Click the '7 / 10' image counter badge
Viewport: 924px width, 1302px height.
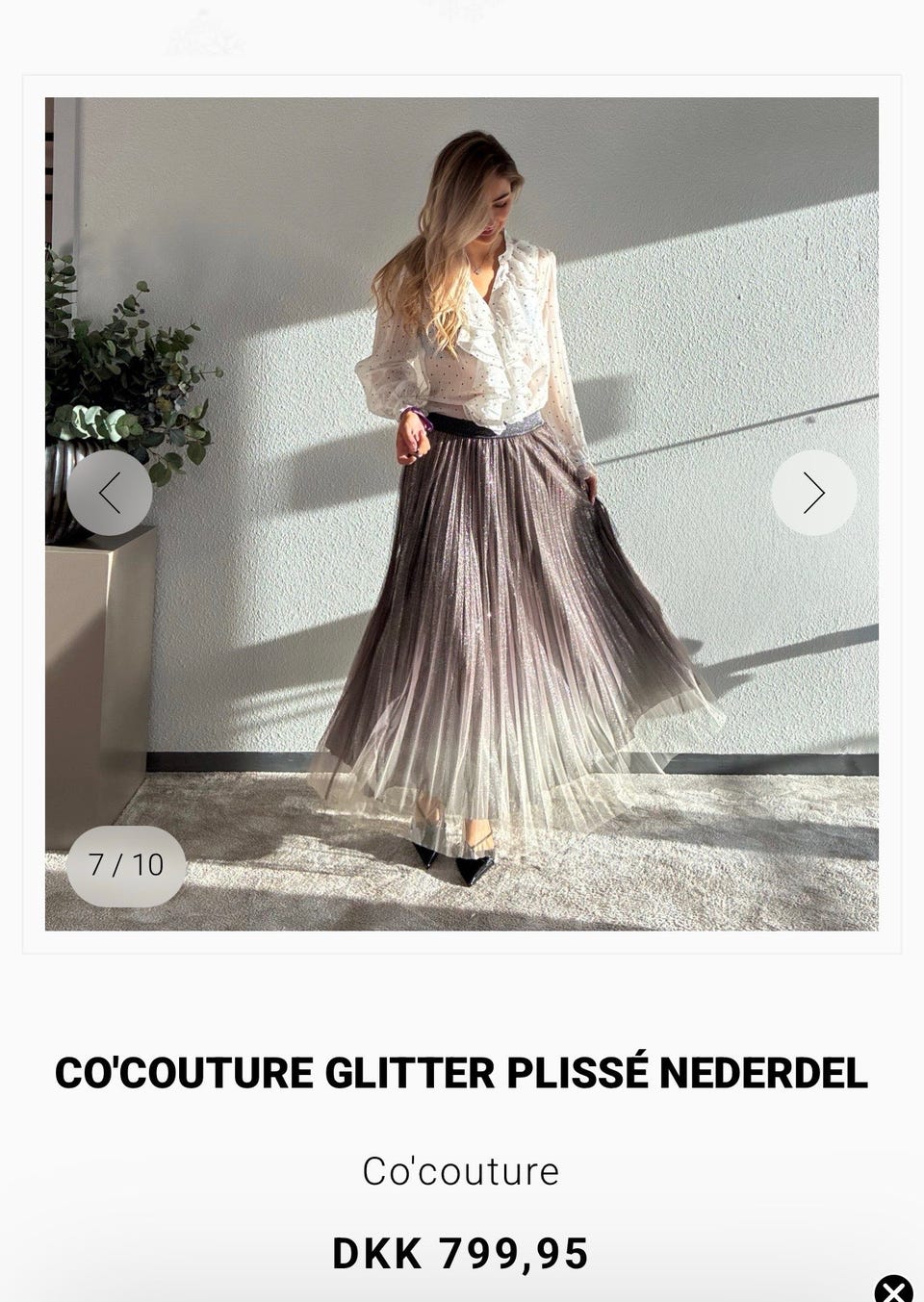(126, 864)
